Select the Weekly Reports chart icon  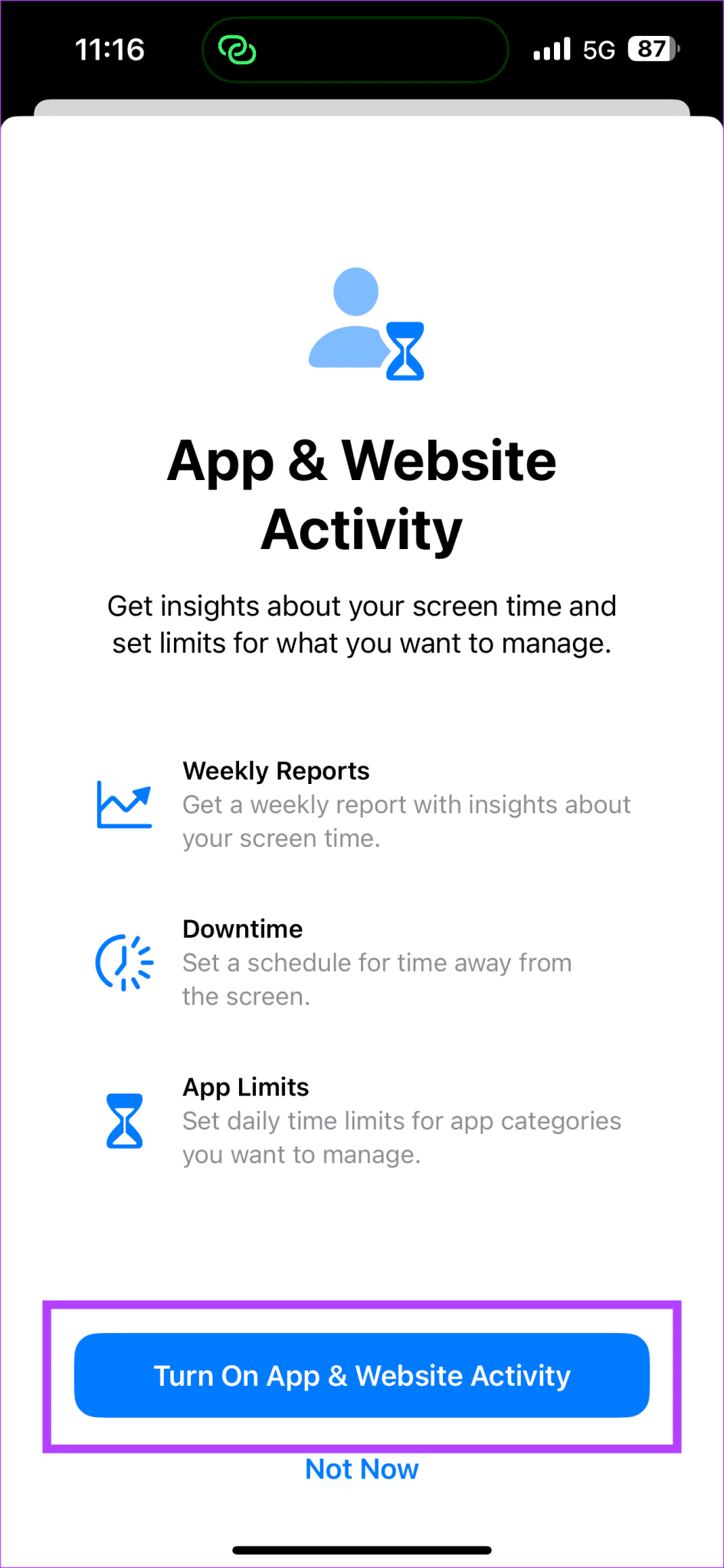pos(124,804)
